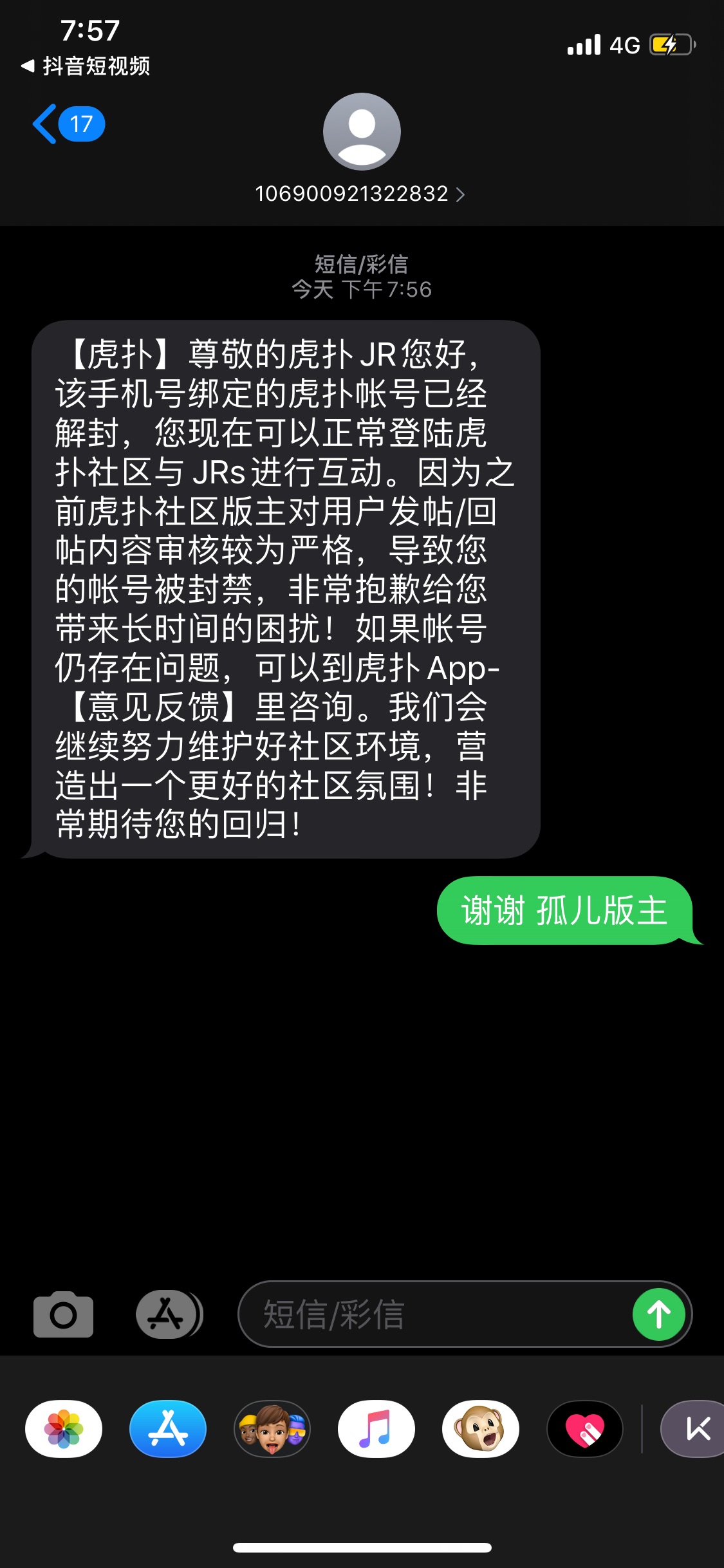Open contact details for 106900921322832
Image resolution: width=724 pixels, height=1568 pixels.
coord(360,193)
